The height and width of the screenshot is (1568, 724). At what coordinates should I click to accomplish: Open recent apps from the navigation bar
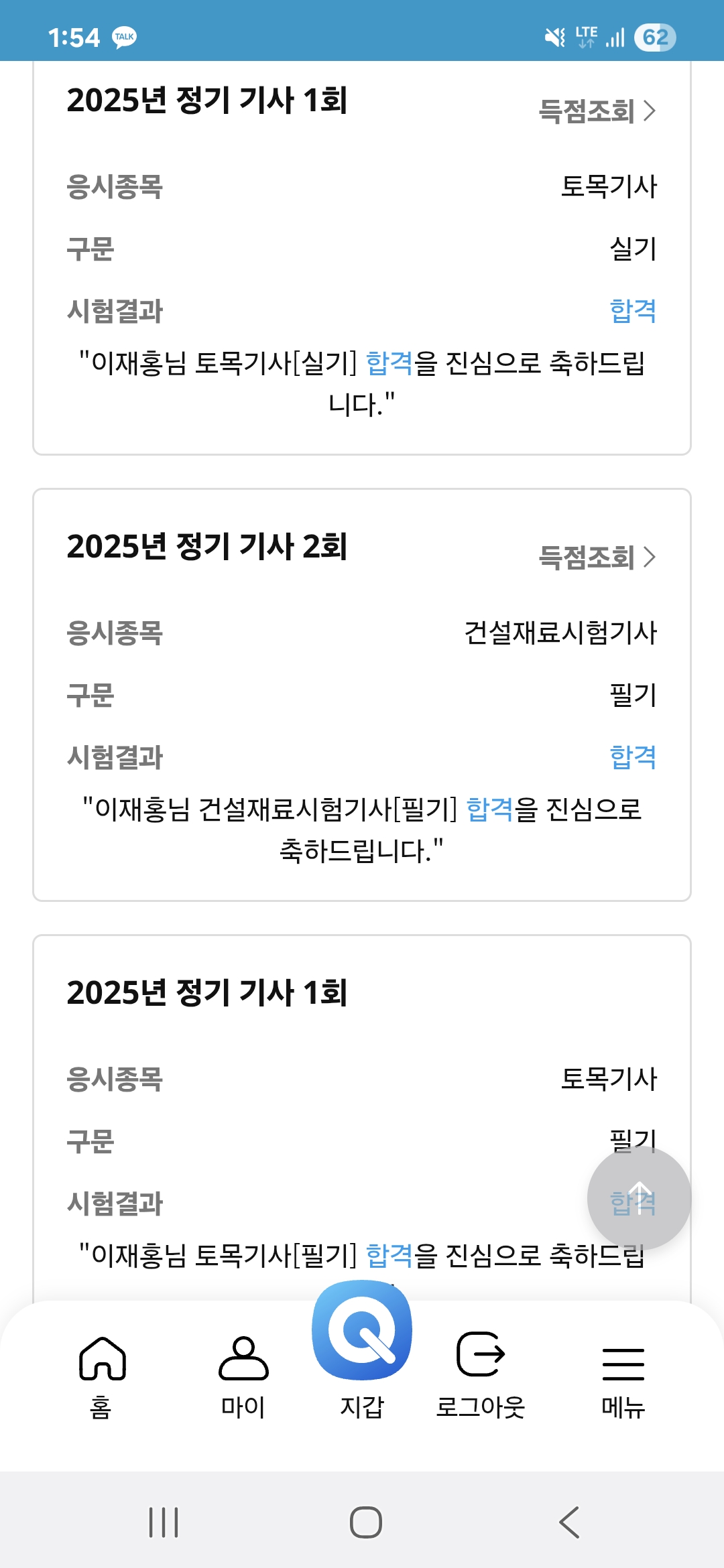pyautogui.click(x=164, y=1522)
